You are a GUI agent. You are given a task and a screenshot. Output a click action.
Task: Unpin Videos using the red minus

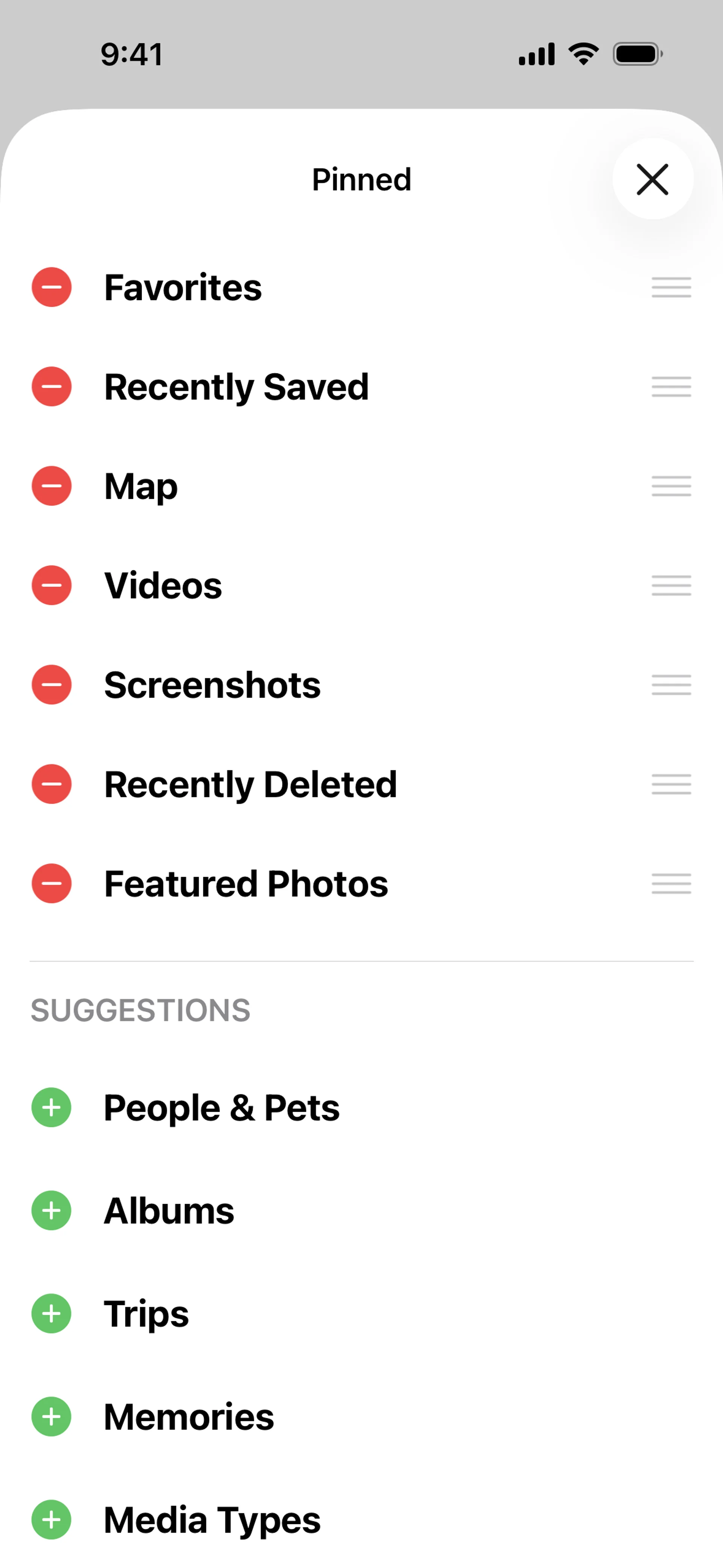tap(52, 585)
